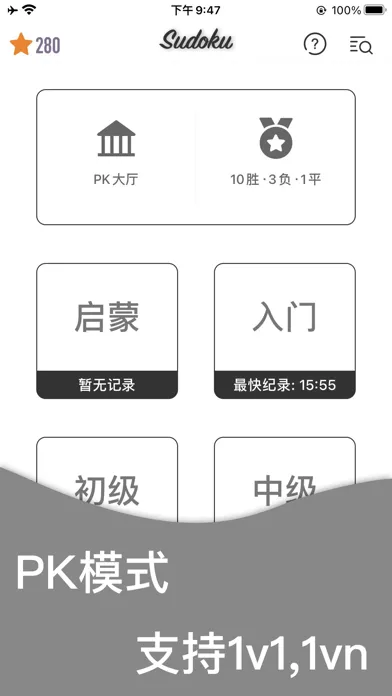Open the help question mark icon
This screenshot has height=696, width=392.
tap(315, 44)
